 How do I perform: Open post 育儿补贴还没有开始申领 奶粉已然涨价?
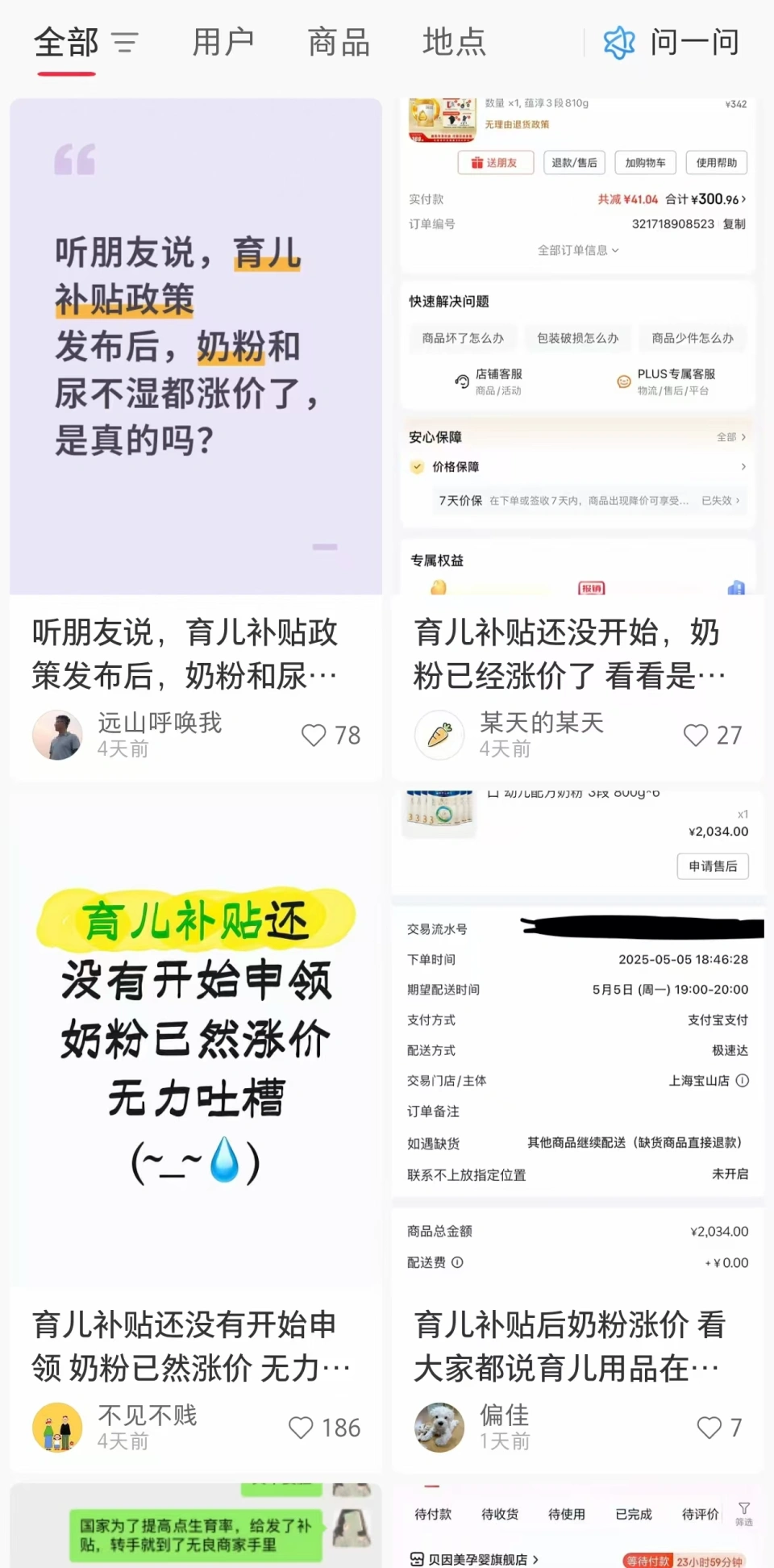click(x=196, y=1040)
